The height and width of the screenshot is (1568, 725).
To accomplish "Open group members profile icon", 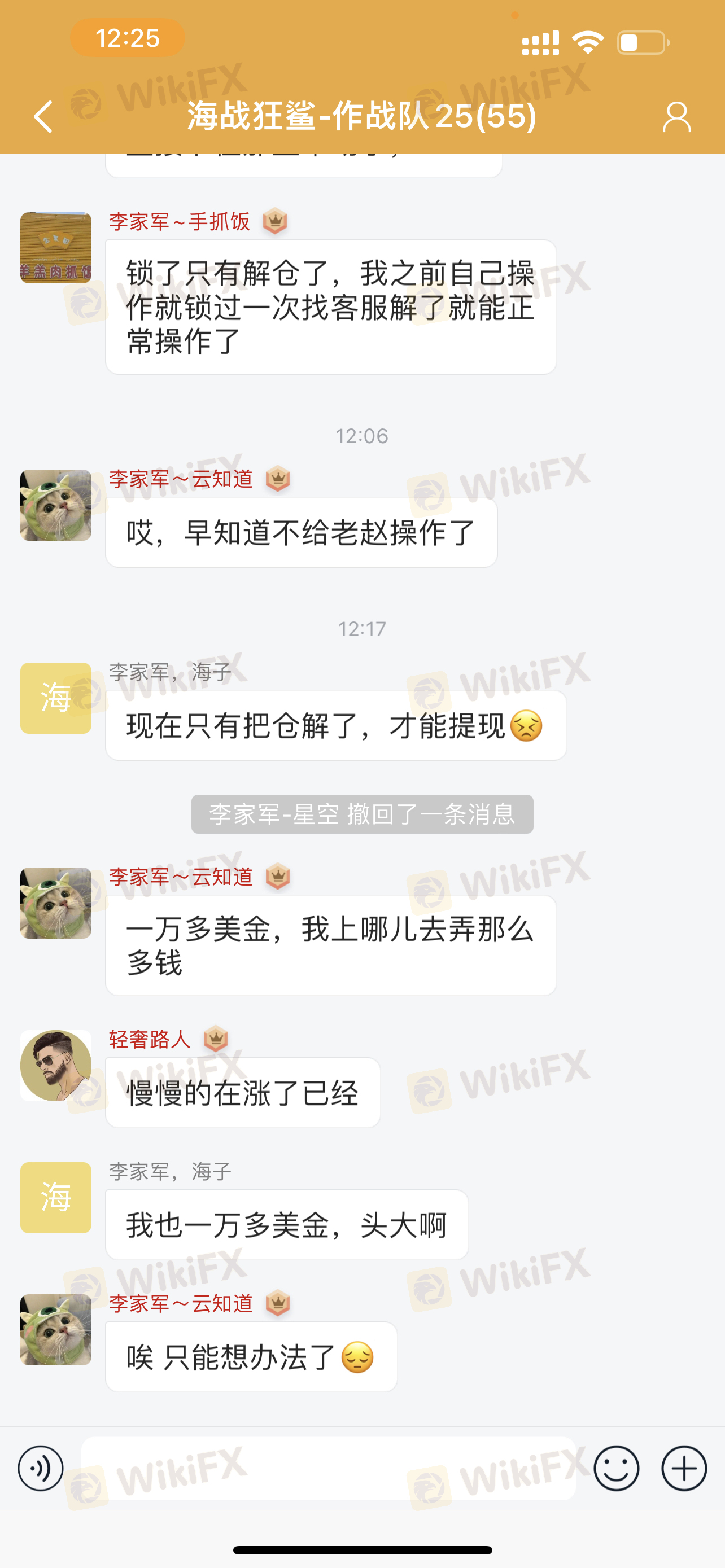I will [676, 116].
